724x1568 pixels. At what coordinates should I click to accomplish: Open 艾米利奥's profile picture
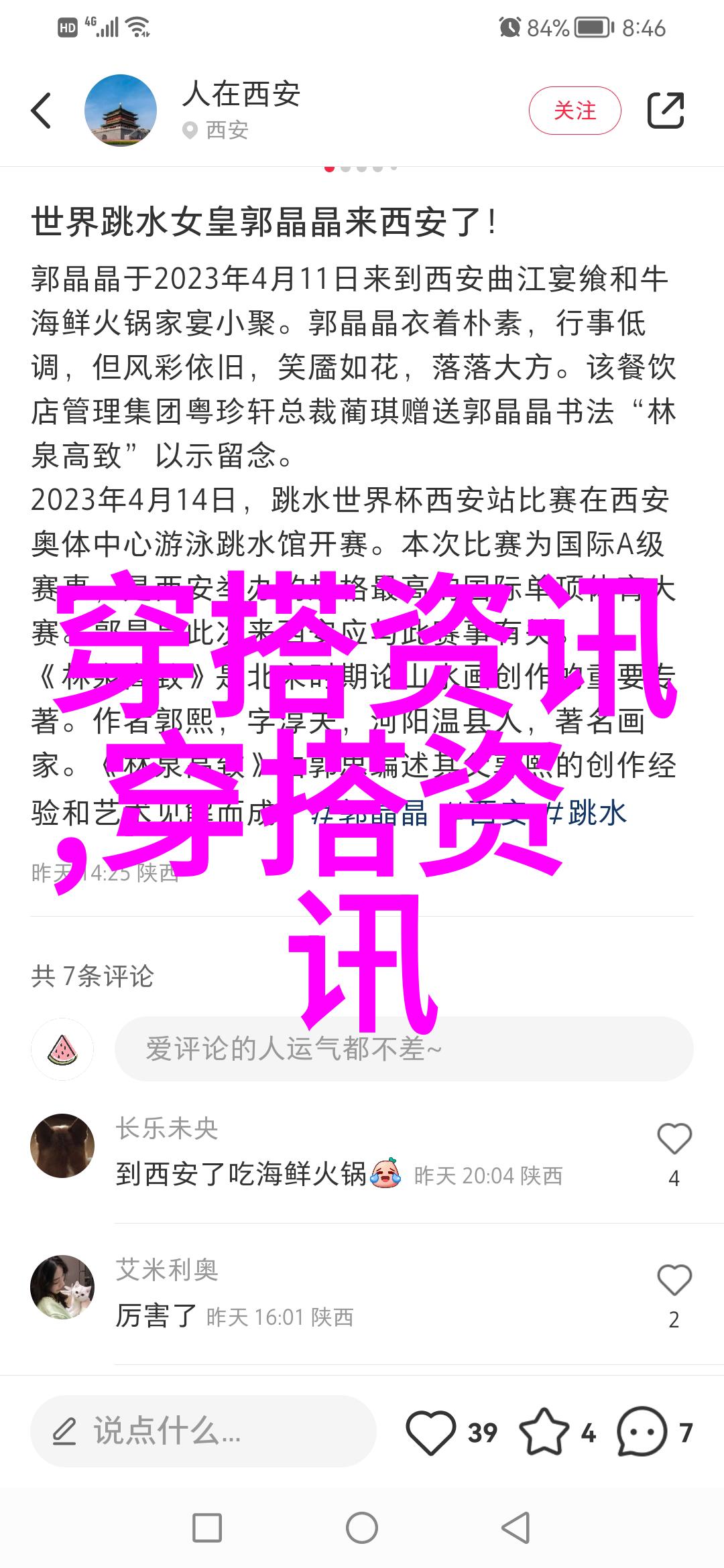click(x=62, y=1287)
